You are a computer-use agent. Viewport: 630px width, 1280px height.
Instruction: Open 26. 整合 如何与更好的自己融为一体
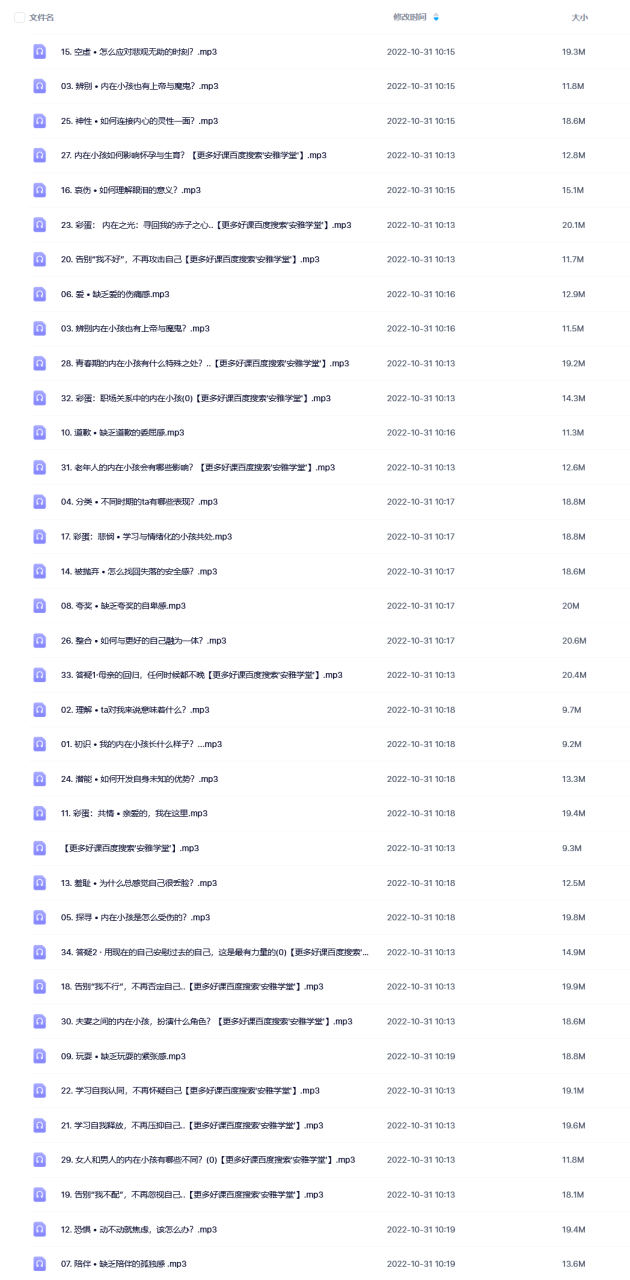click(143, 640)
